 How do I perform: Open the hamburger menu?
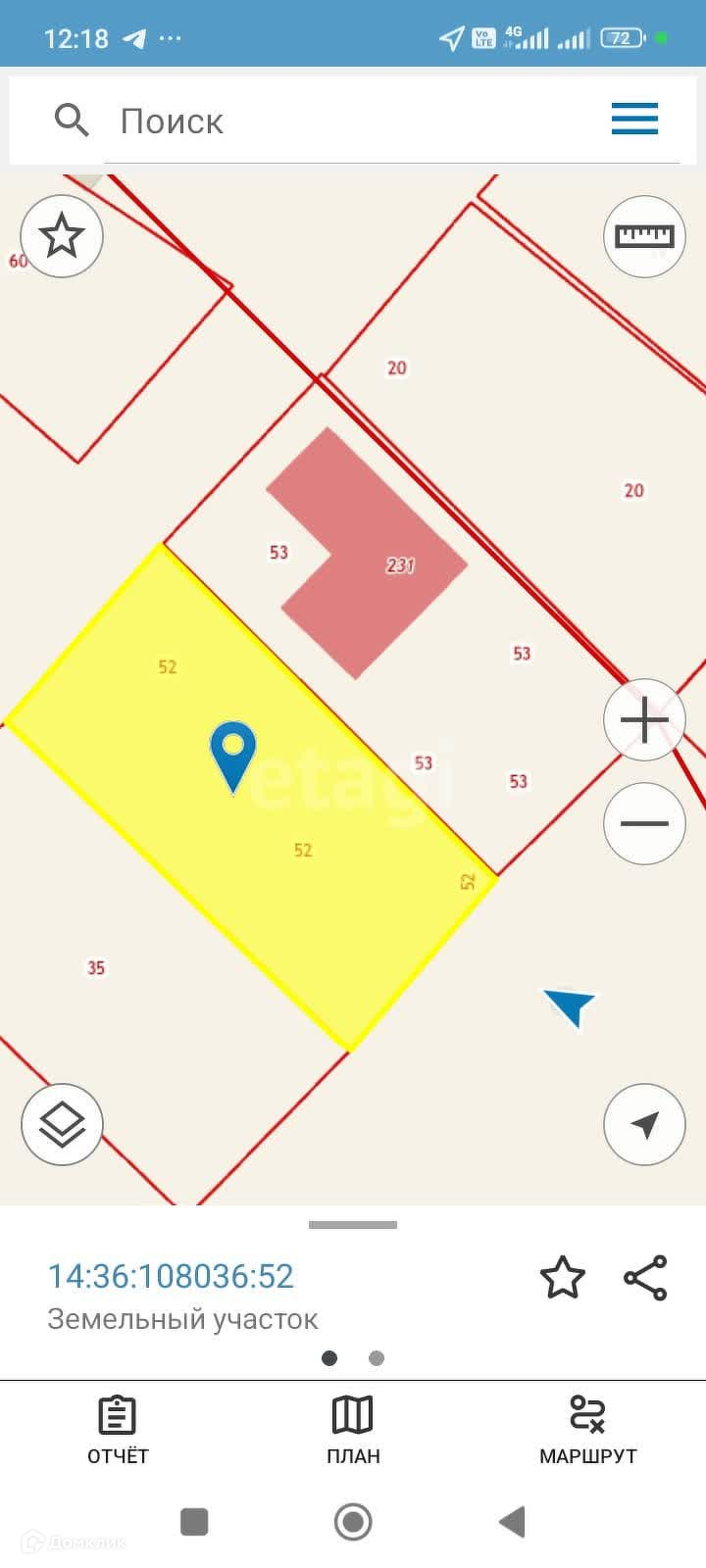coord(634,119)
